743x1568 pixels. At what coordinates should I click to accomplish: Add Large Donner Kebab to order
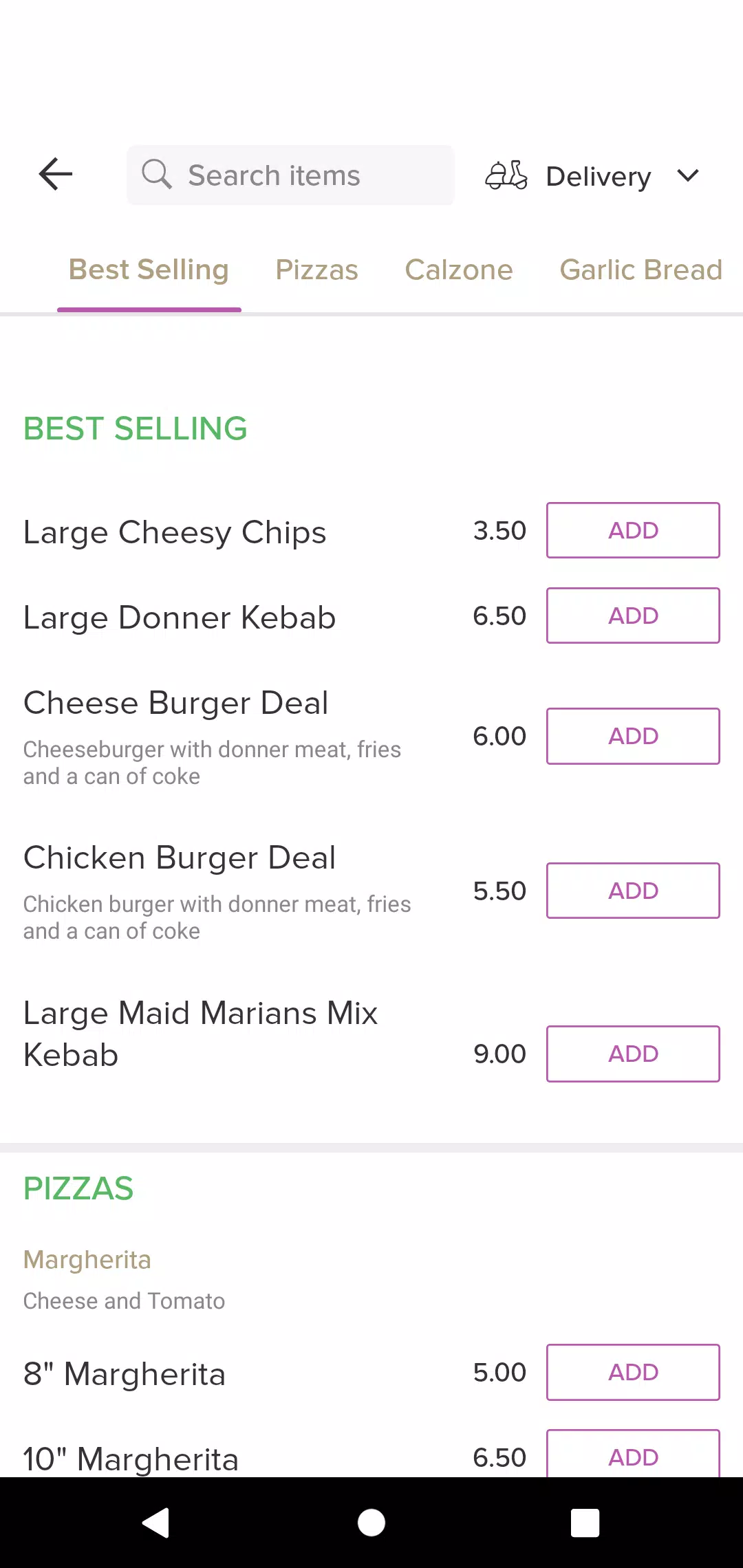click(633, 616)
